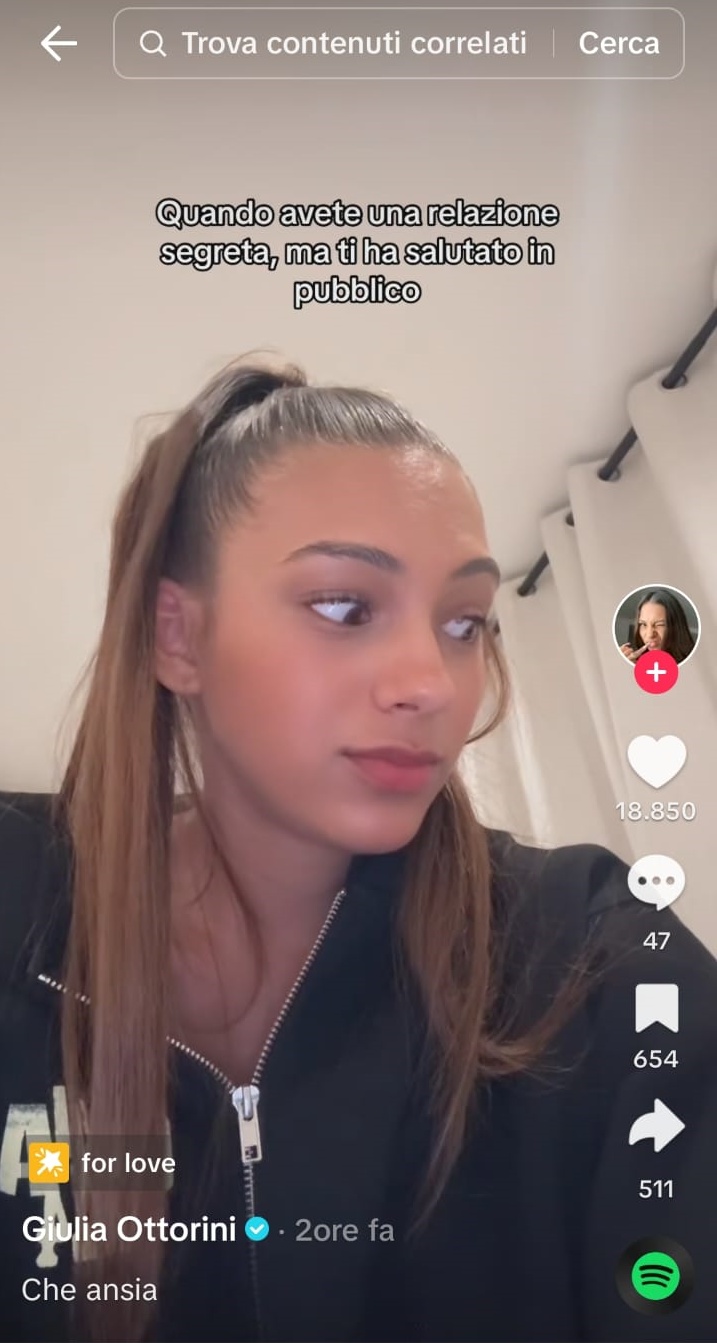This screenshot has width=717, height=1343.
Task: Open the Spotify sound disc
Action: 656,1276
